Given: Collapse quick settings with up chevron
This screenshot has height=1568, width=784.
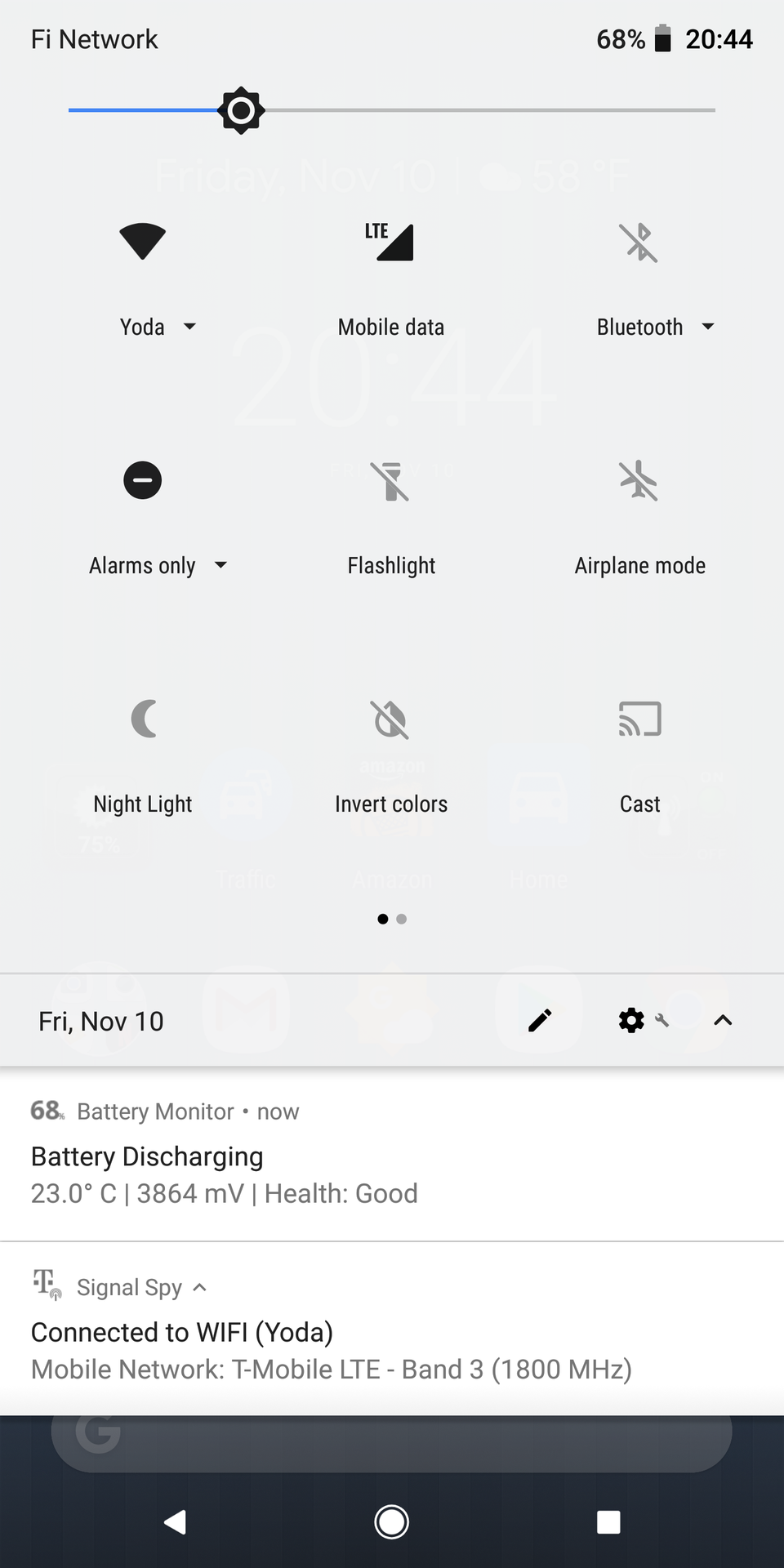Looking at the screenshot, I should point(723,1020).
